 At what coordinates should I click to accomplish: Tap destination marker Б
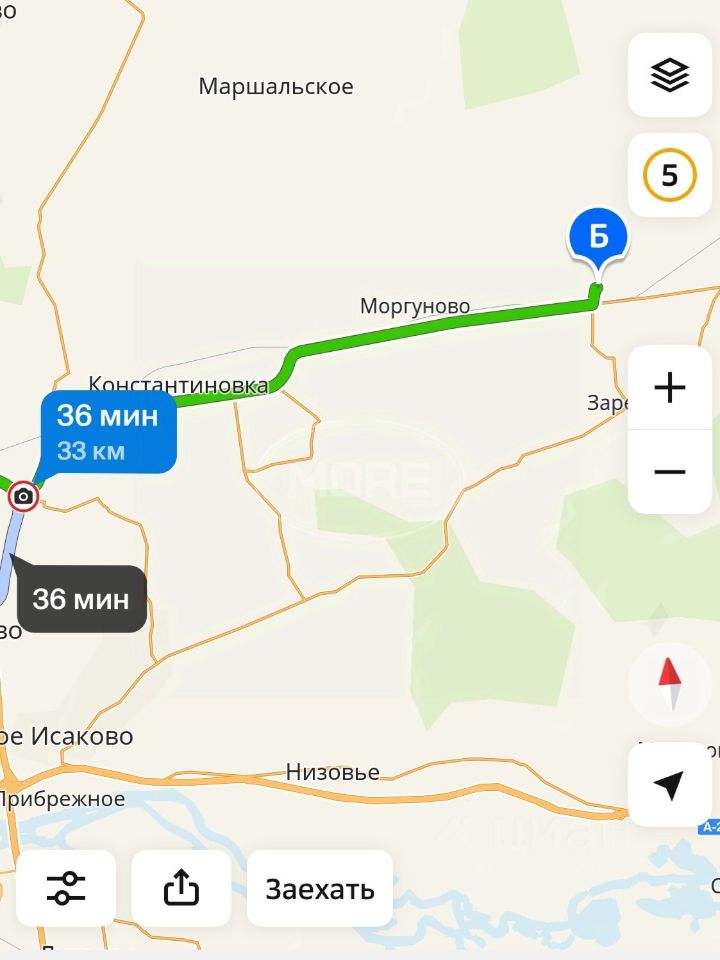tap(598, 238)
